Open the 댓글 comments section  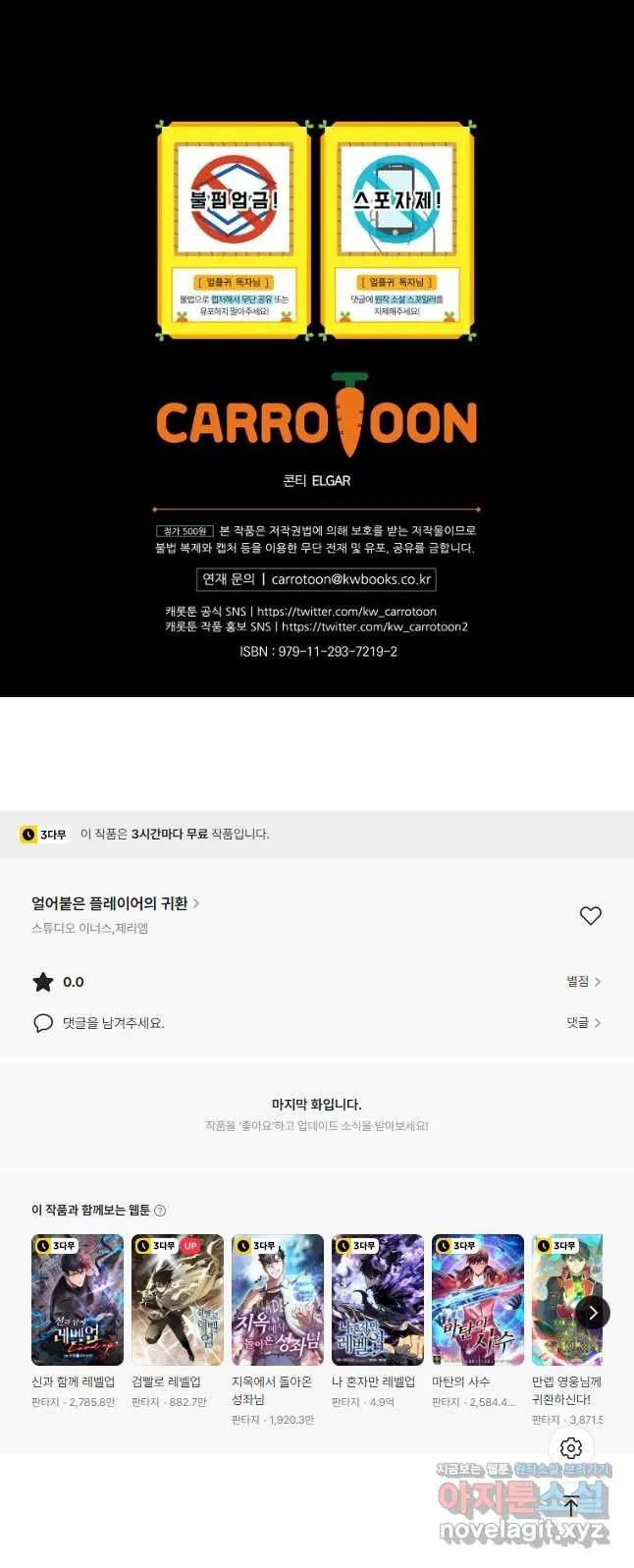[583, 1022]
